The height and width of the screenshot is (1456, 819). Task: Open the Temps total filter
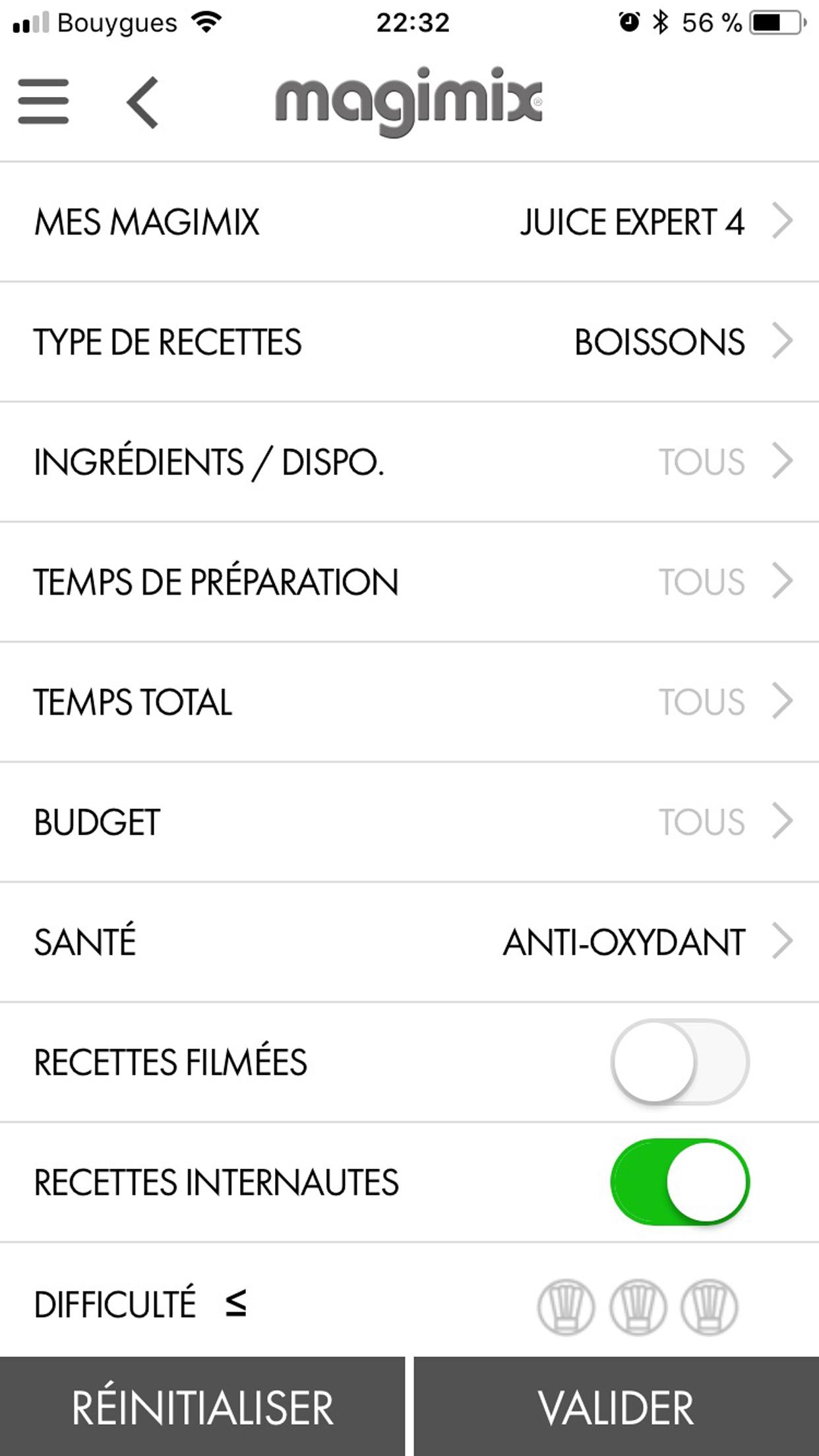tap(409, 702)
